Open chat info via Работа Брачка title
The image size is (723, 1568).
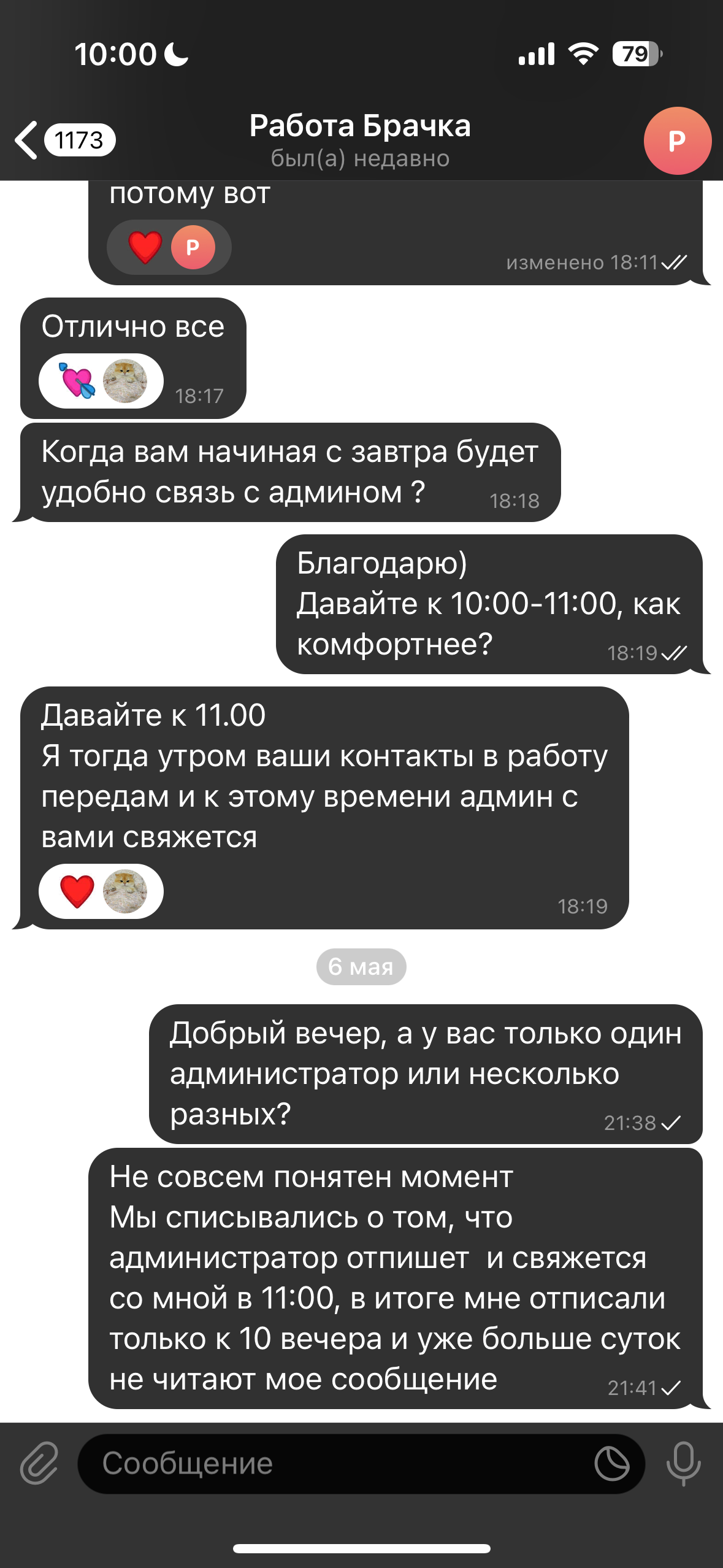pos(360,126)
